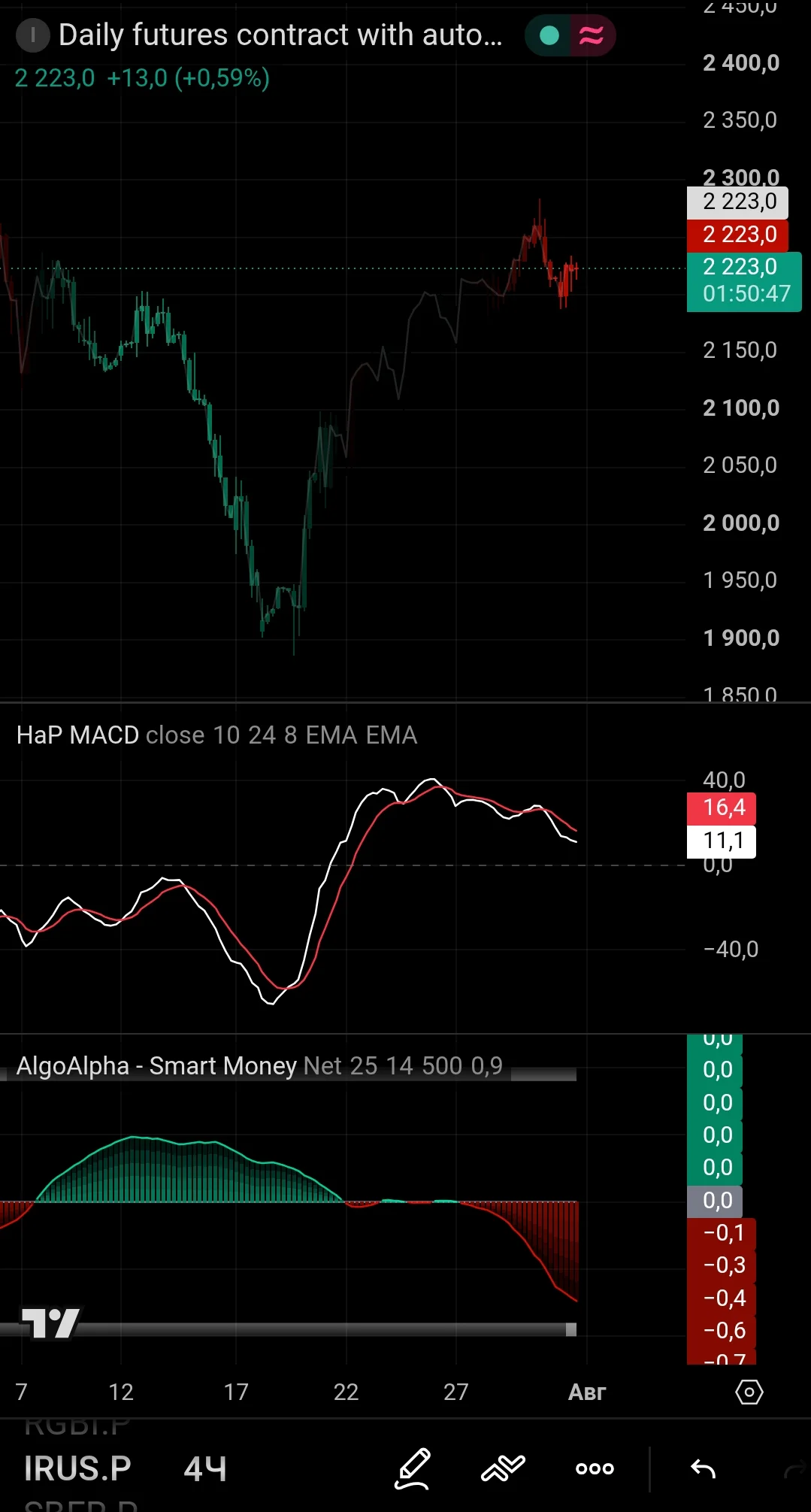Undo the last chart action
This screenshot has width=811, height=1512.
pos(703,1468)
